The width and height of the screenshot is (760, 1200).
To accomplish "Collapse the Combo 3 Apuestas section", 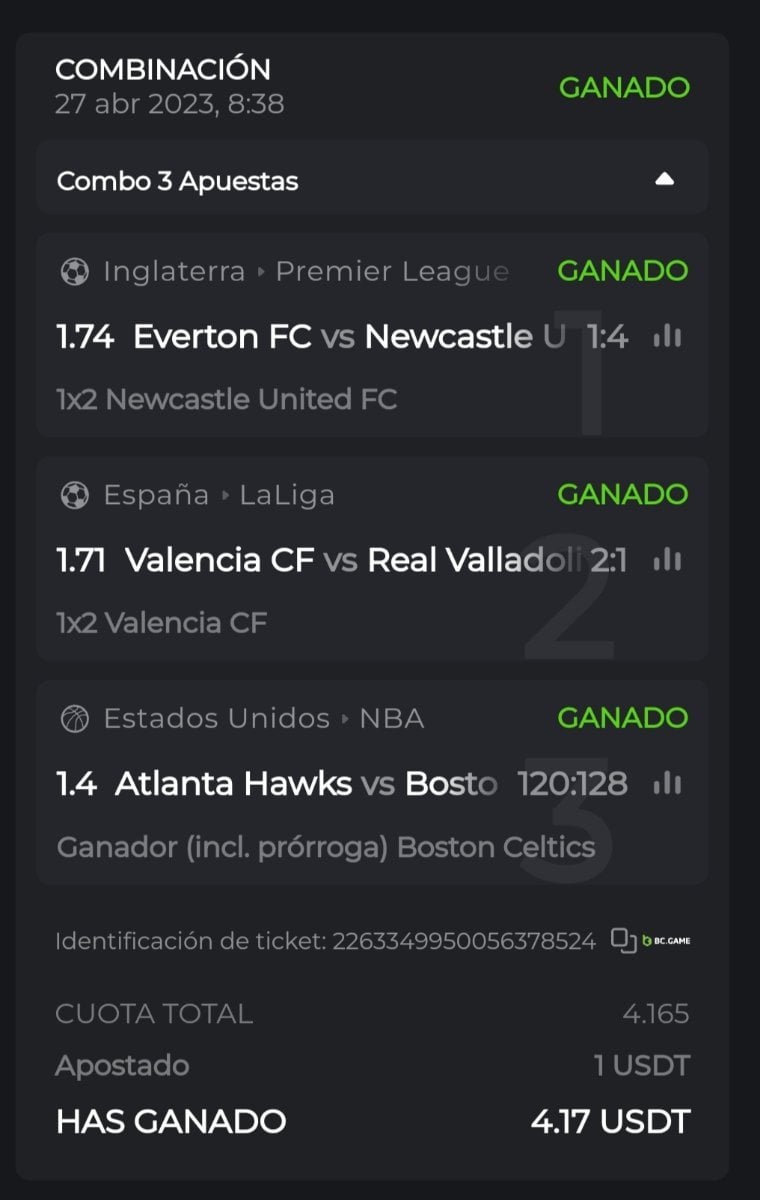I will (x=664, y=180).
